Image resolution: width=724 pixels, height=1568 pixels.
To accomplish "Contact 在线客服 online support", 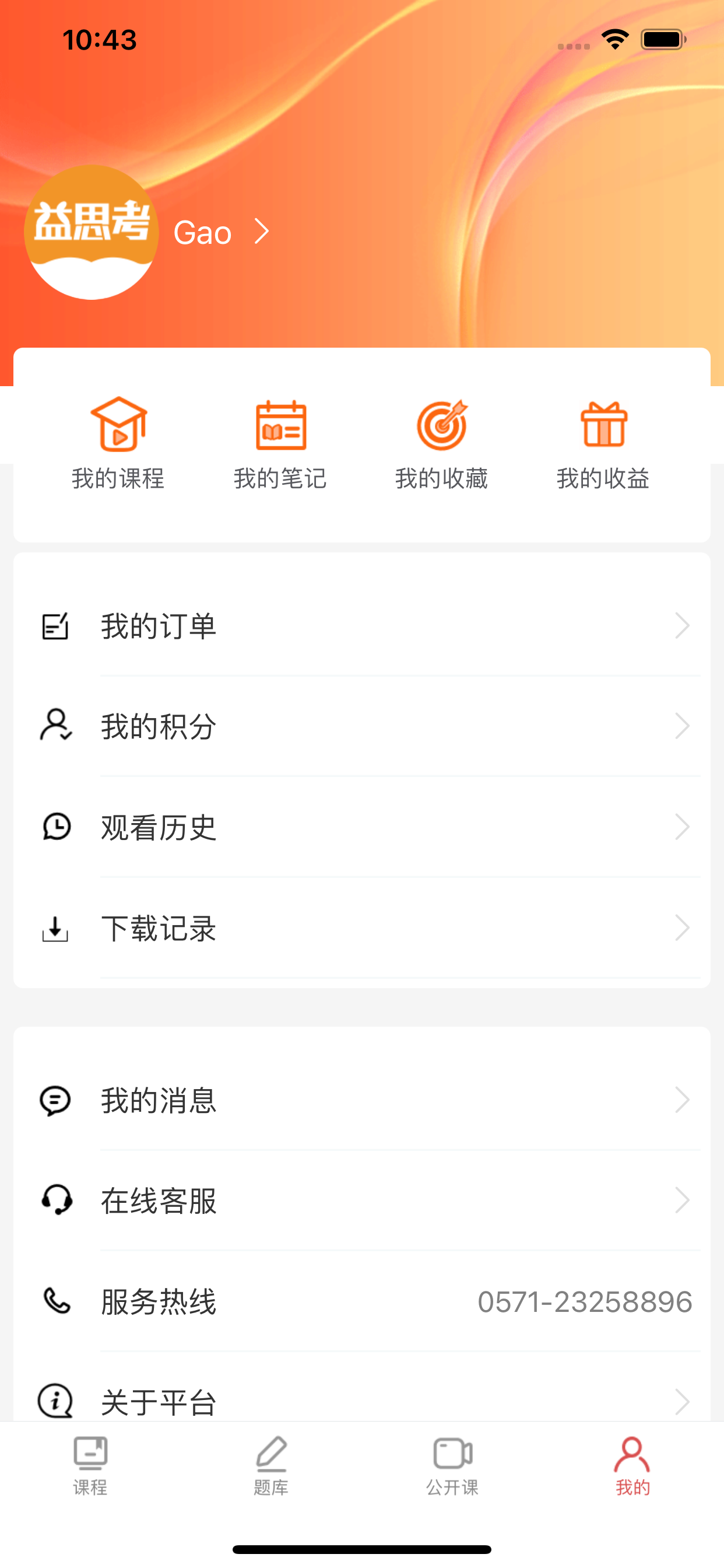I will click(362, 1201).
